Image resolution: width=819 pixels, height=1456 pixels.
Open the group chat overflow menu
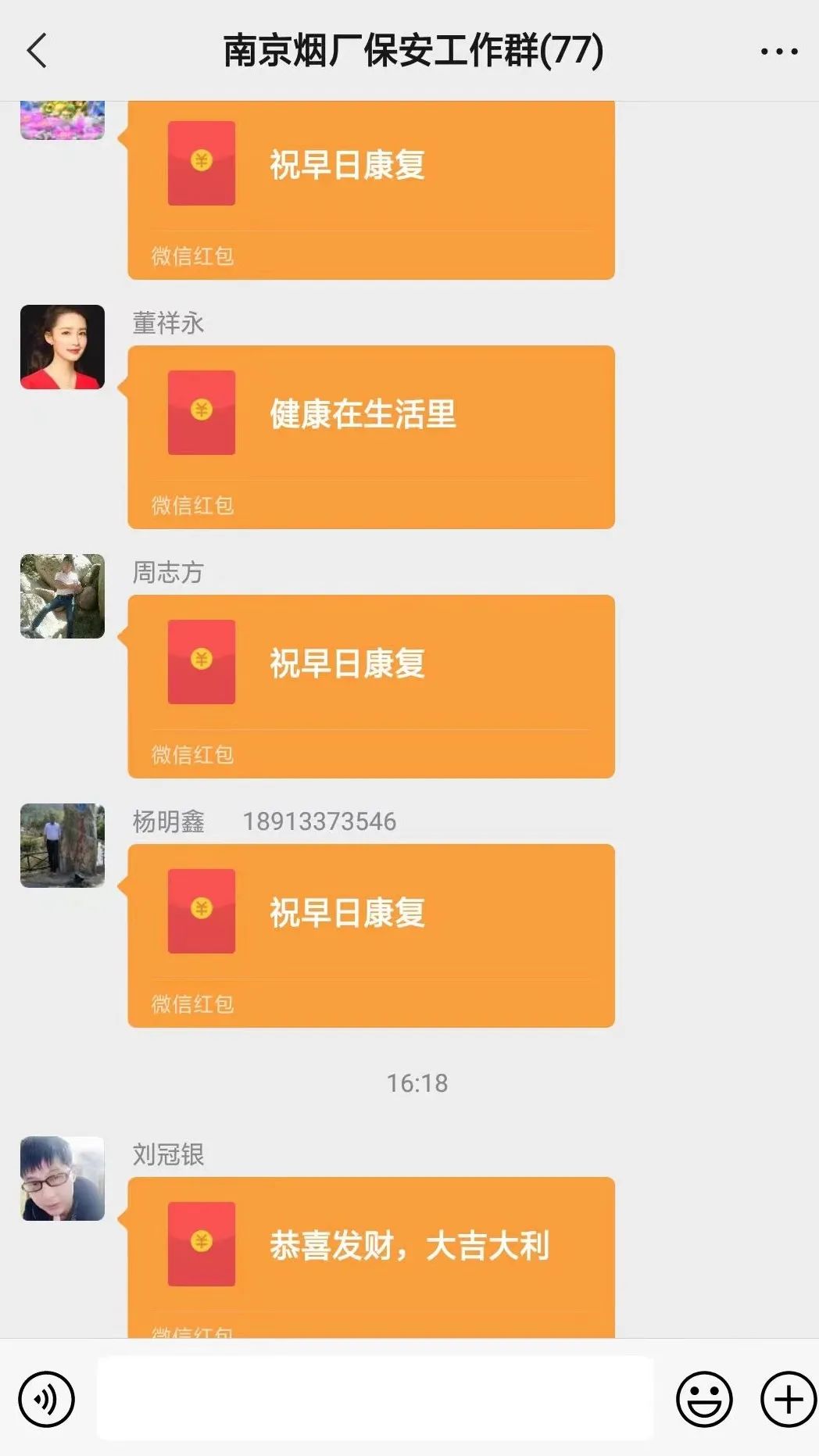pos(778,52)
